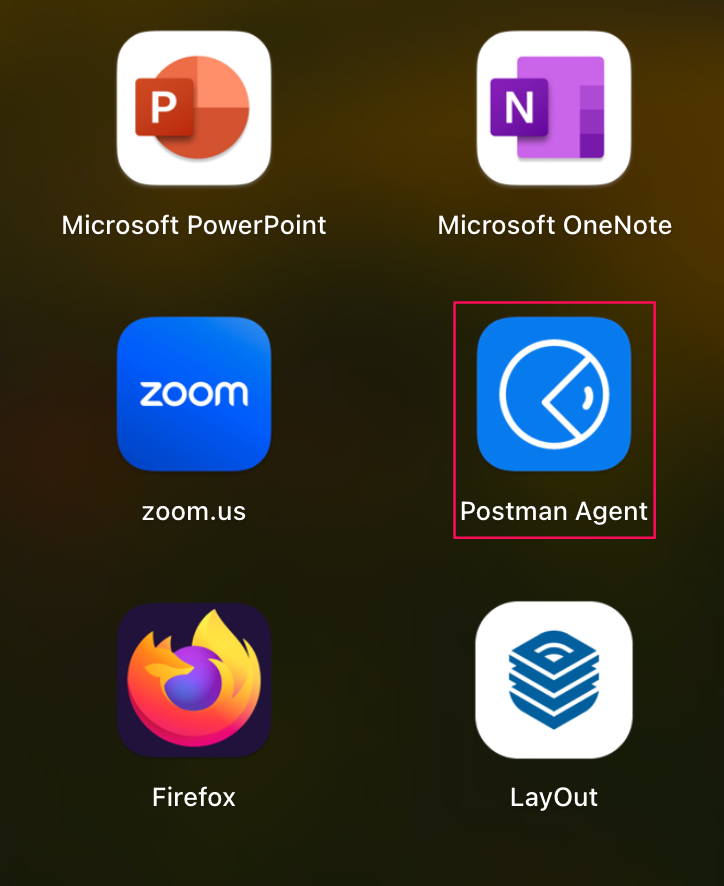Open the zoom.us app

coord(194,394)
